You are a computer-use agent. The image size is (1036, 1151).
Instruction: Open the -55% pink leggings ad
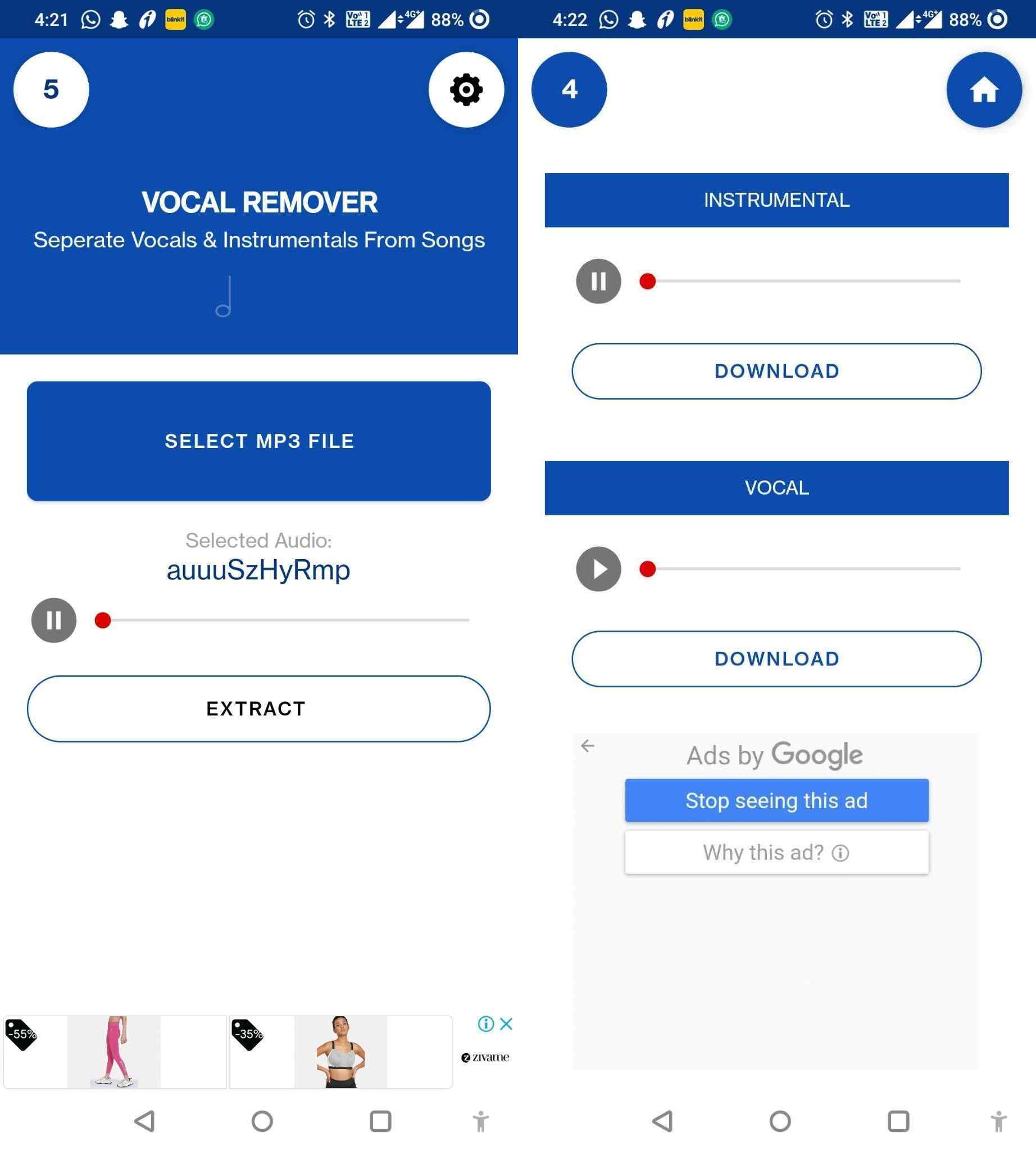click(114, 1052)
